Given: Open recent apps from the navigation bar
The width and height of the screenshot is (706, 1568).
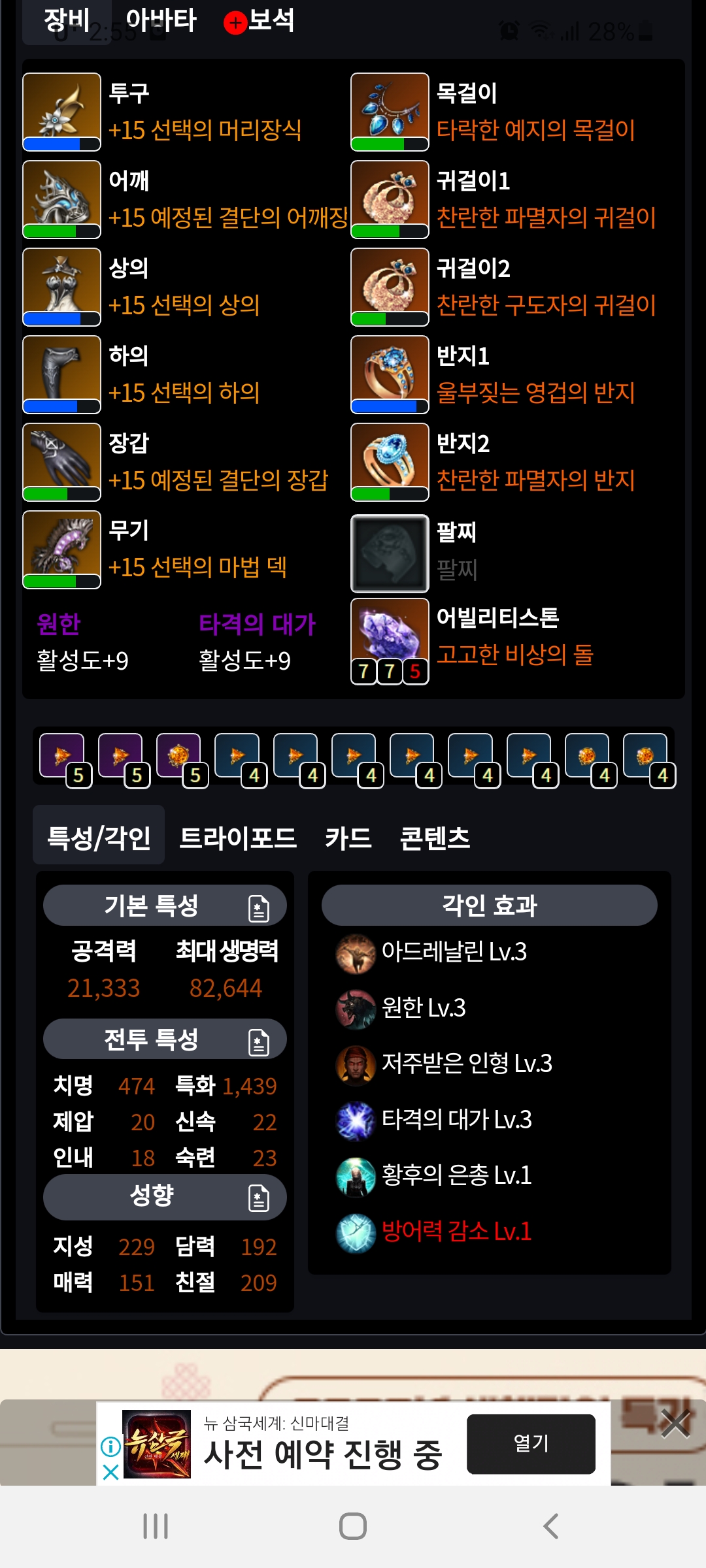Looking at the screenshot, I should point(156,1526).
